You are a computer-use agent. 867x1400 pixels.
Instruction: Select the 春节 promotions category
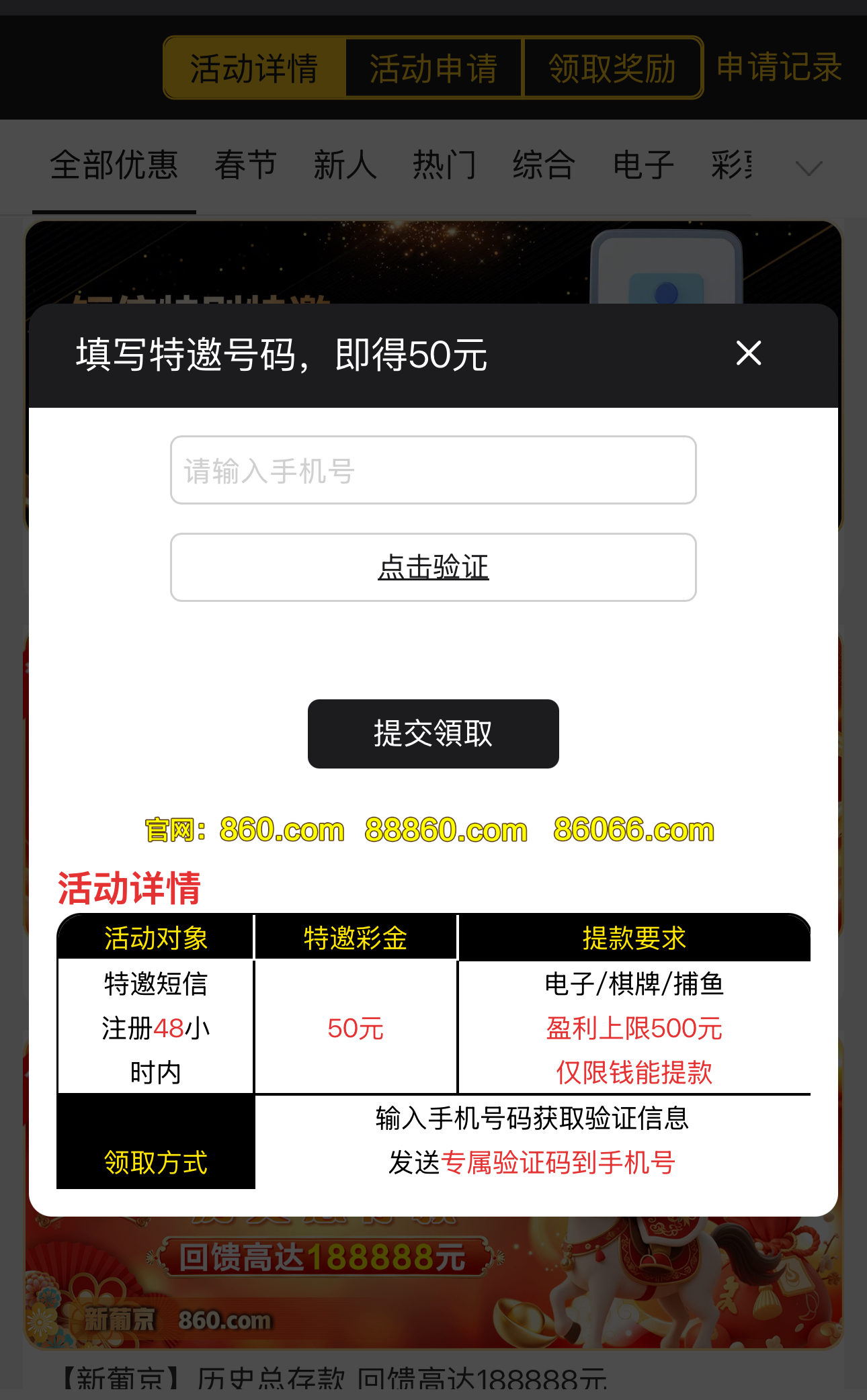pos(245,165)
